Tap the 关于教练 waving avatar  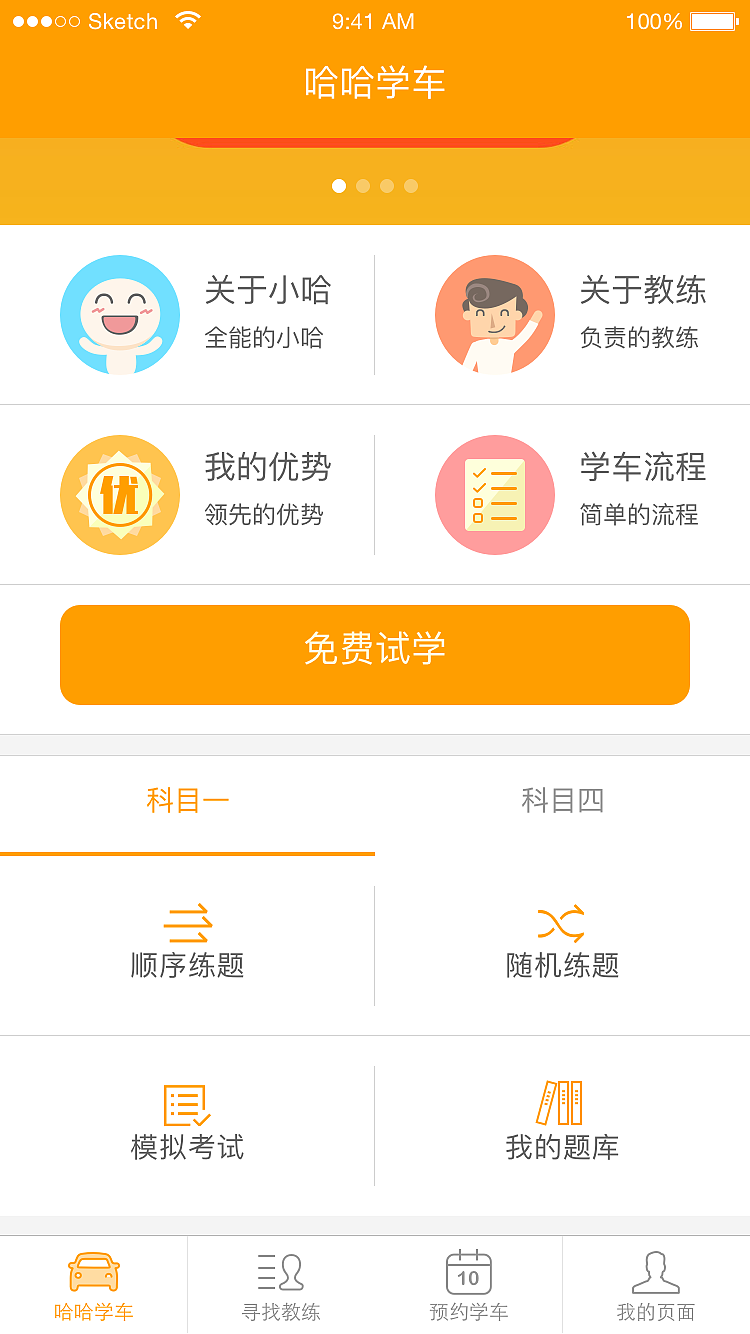pos(494,315)
